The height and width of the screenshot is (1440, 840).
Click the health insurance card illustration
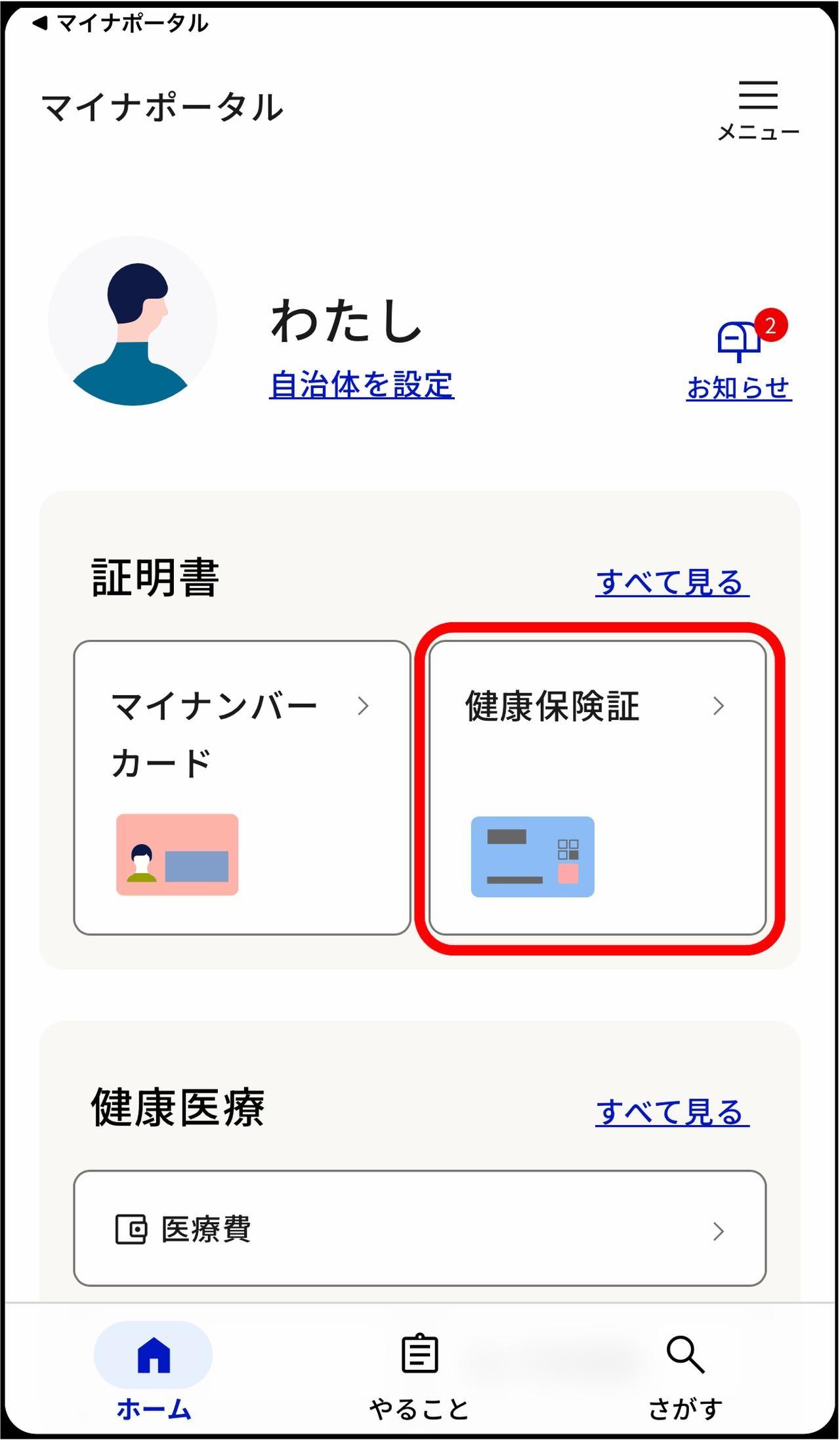pos(533,856)
